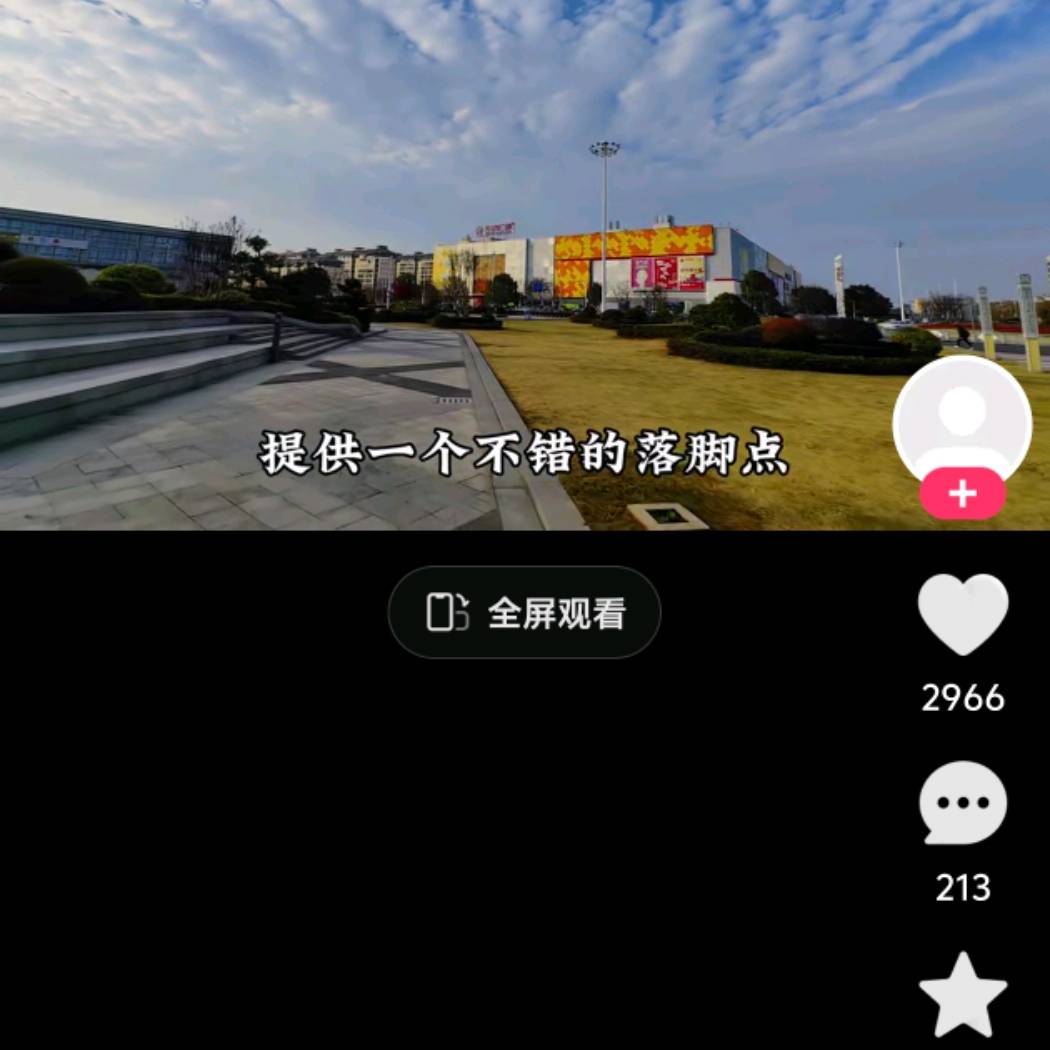This screenshot has height=1050, width=1050.
Task: Open the comments bubble icon
Action: (962, 803)
